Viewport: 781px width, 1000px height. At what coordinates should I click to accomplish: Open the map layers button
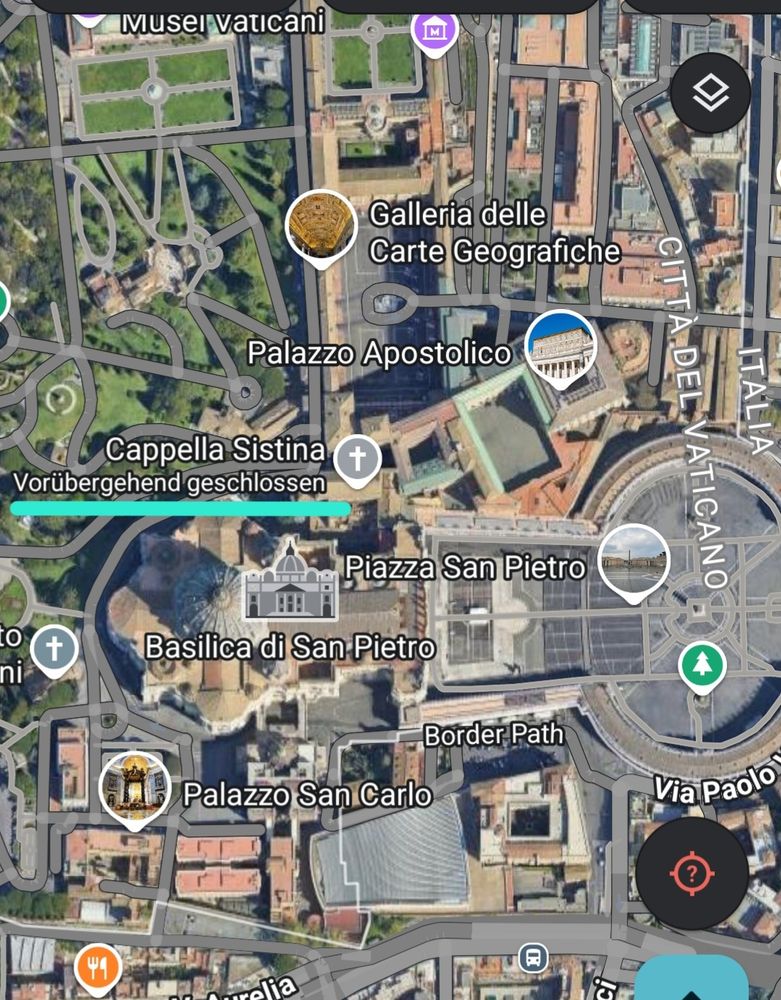710,94
